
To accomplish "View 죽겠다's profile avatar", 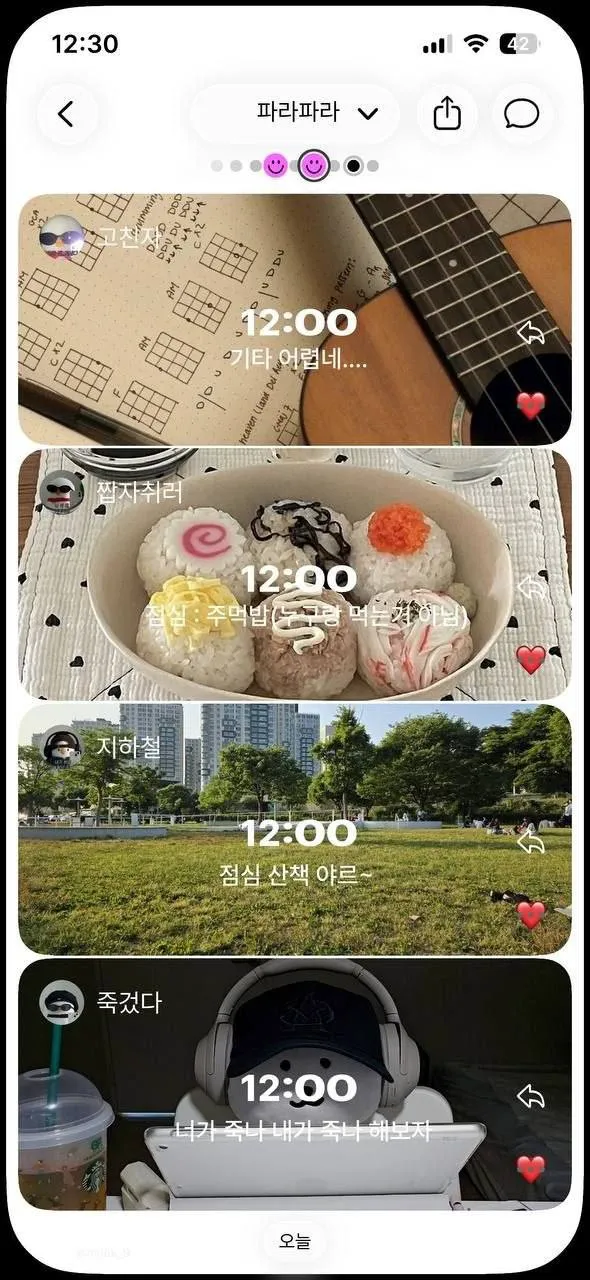I will (x=62, y=1002).
